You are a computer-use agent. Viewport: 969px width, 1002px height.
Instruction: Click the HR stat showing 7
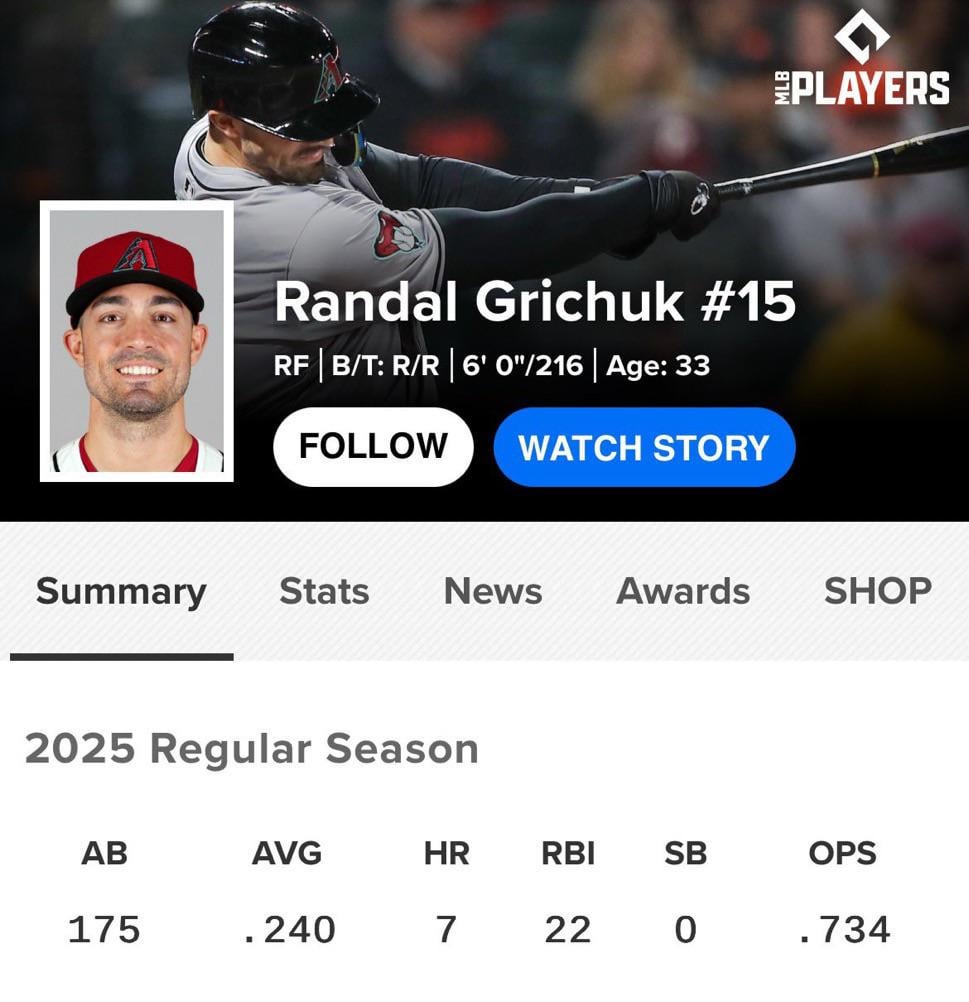click(x=445, y=929)
